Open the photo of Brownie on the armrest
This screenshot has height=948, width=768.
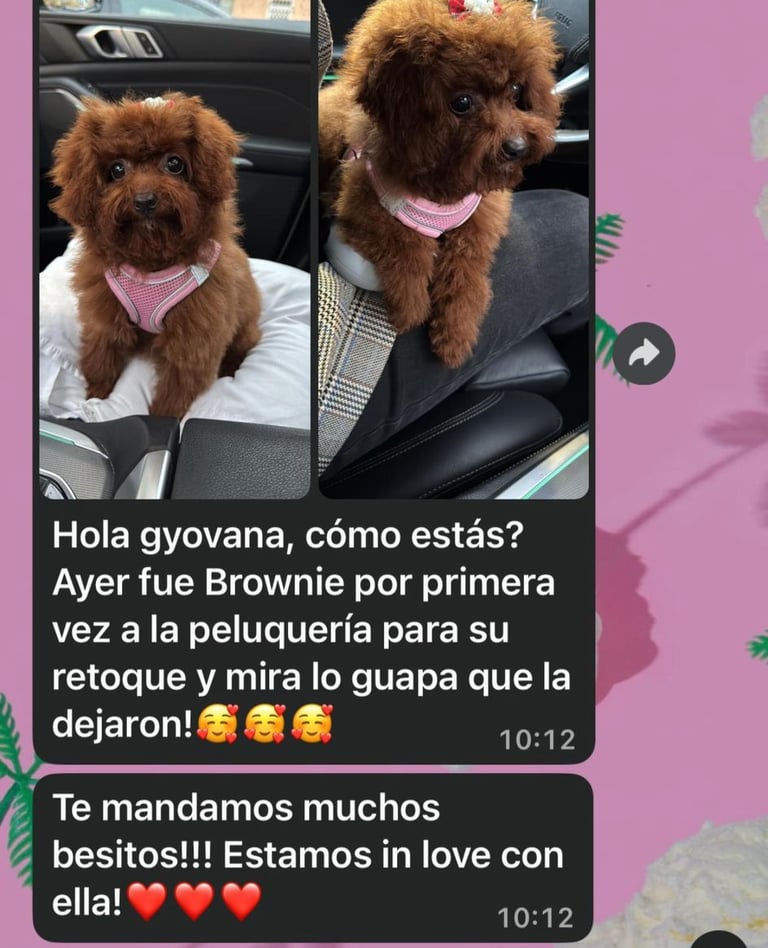click(454, 250)
